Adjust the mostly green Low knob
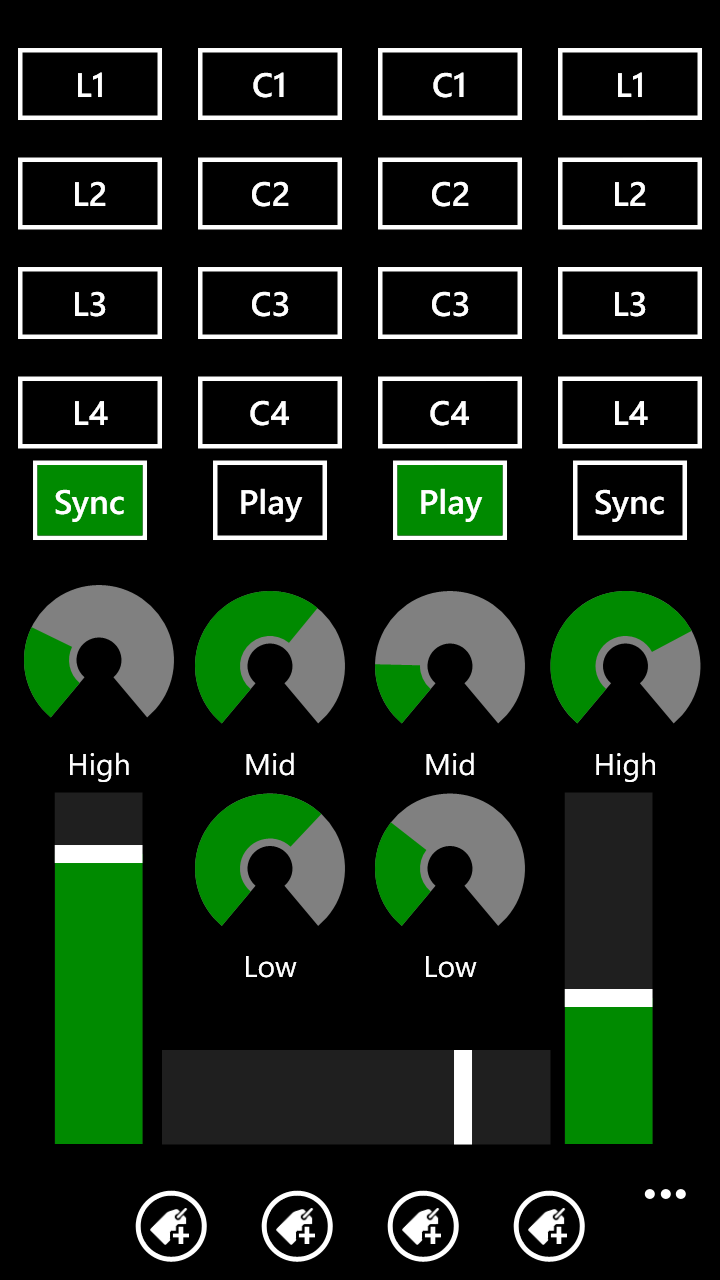Viewport: 720px width, 1280px height. (270, 860)
